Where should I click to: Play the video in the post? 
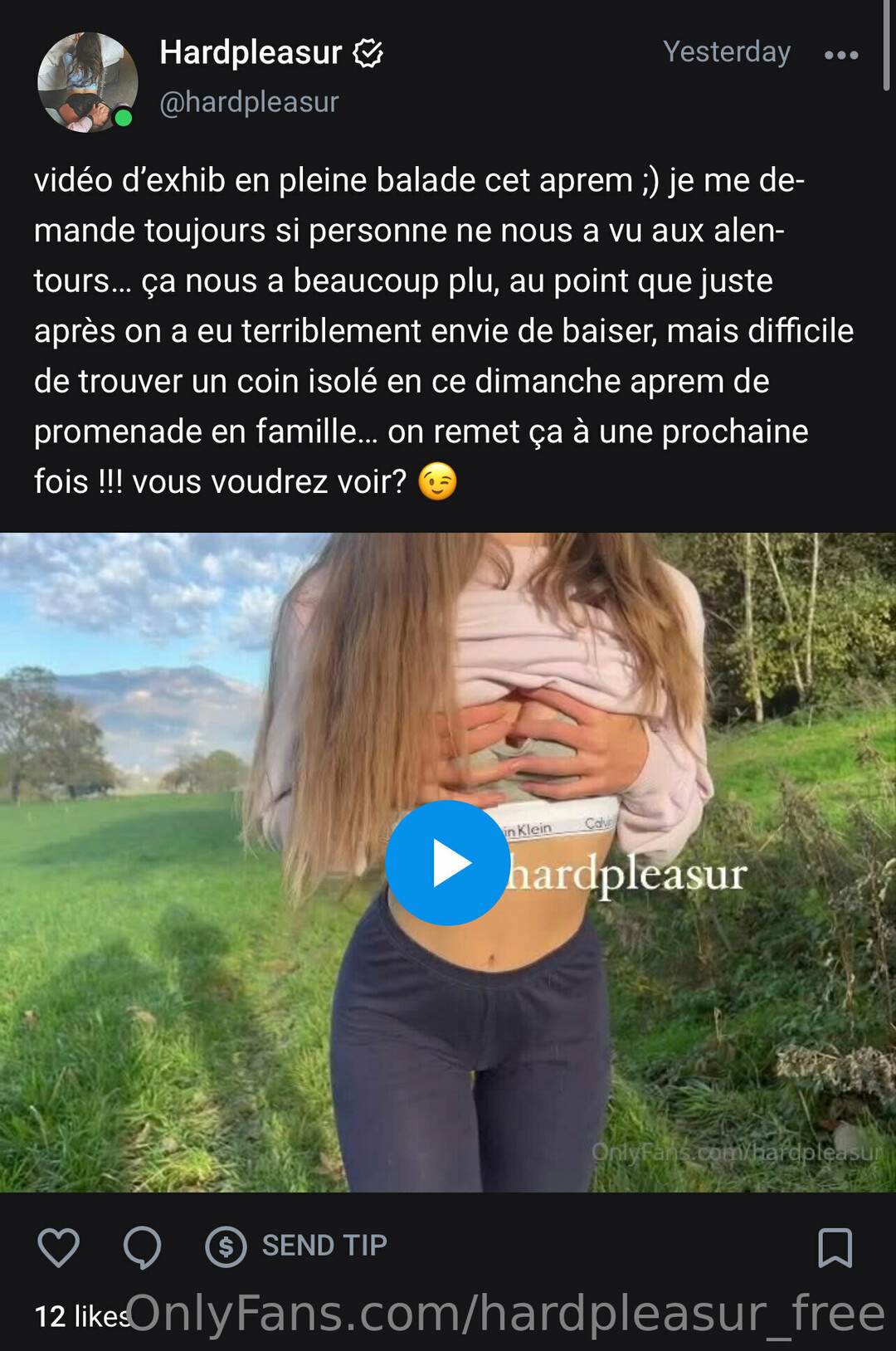(448, 863)
